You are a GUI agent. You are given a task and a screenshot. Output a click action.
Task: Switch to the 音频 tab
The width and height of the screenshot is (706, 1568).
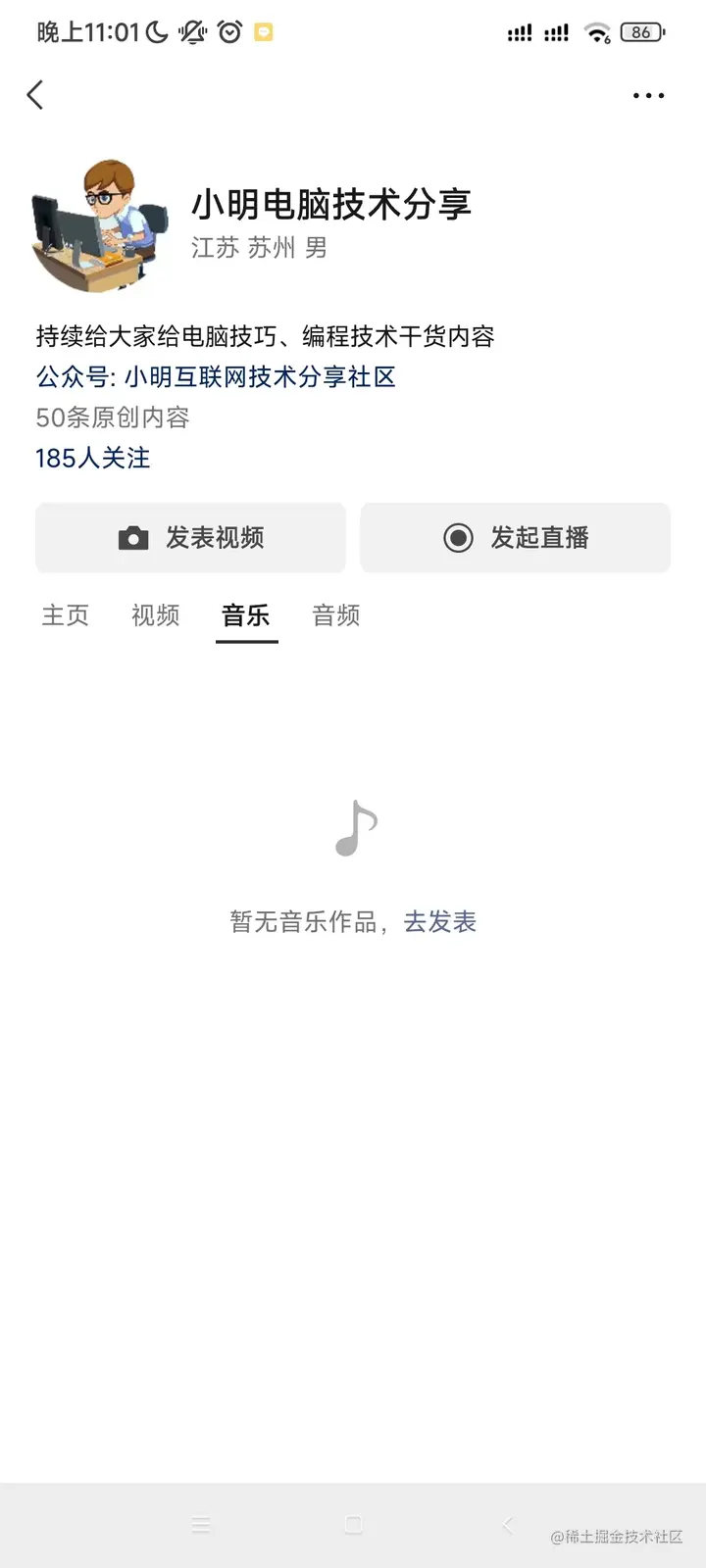click(x=336, y=615)
